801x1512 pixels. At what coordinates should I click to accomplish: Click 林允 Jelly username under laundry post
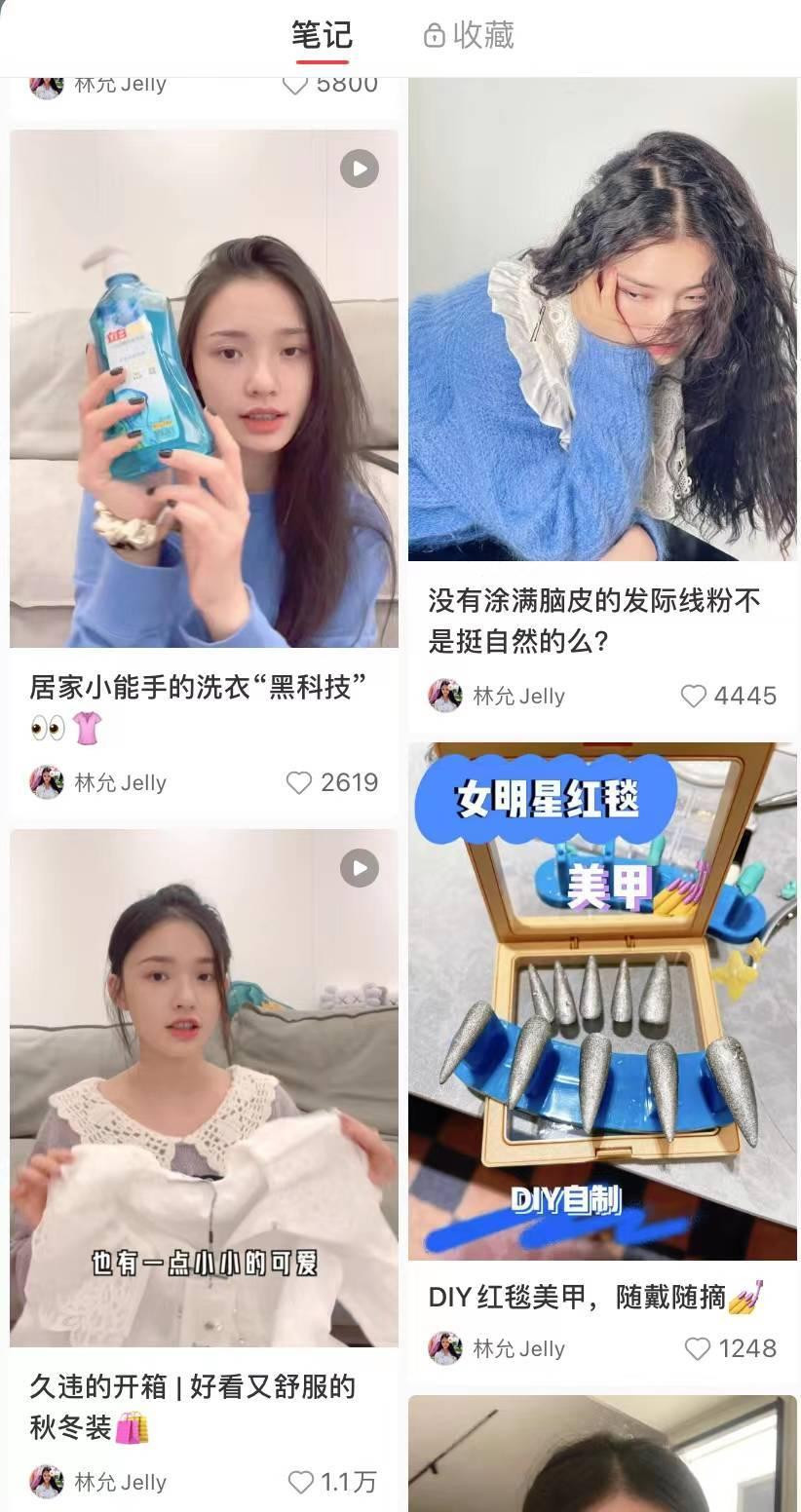(x=122, y=782)
